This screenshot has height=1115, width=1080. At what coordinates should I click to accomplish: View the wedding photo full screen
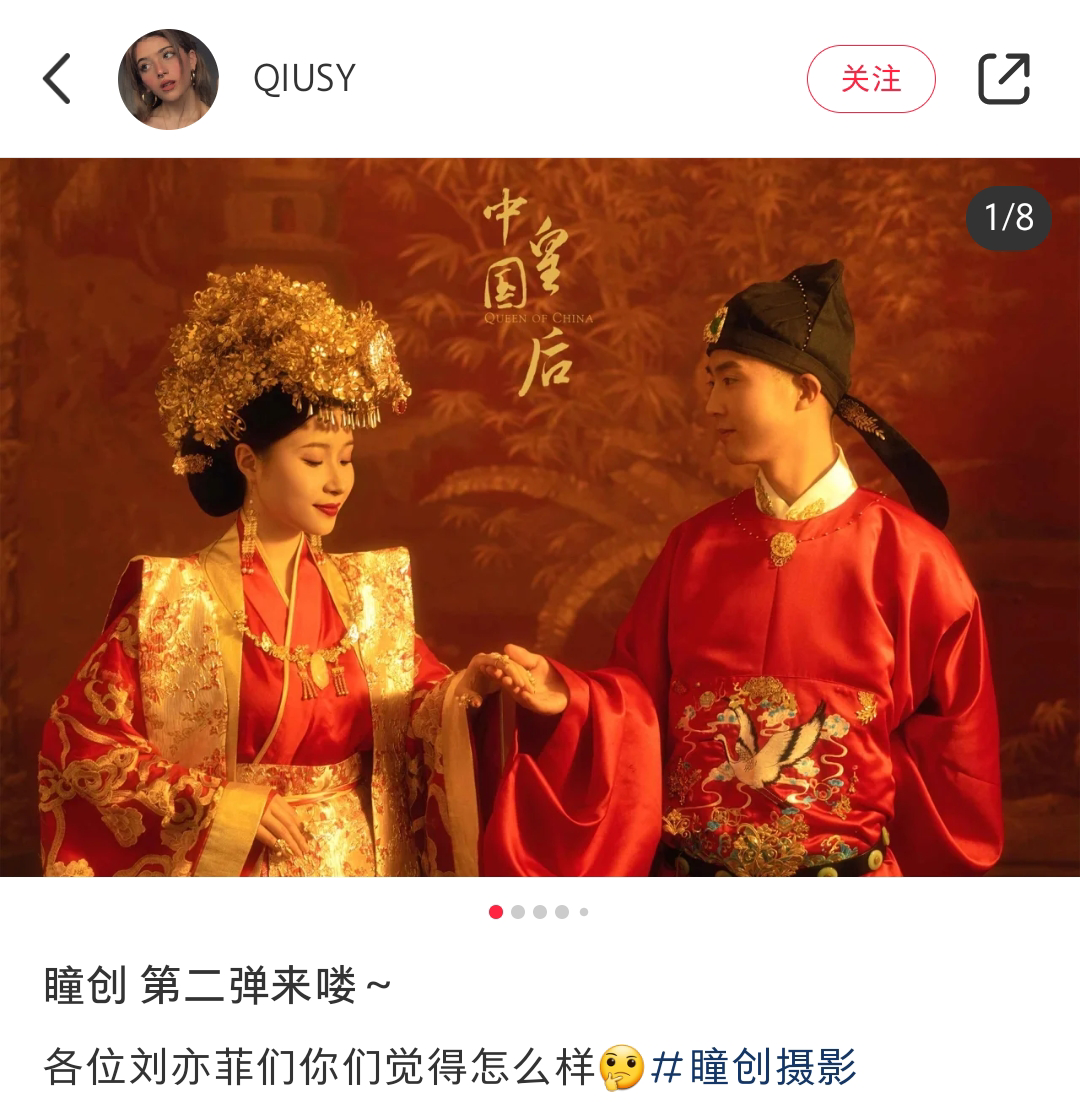(x=540, y=516)
